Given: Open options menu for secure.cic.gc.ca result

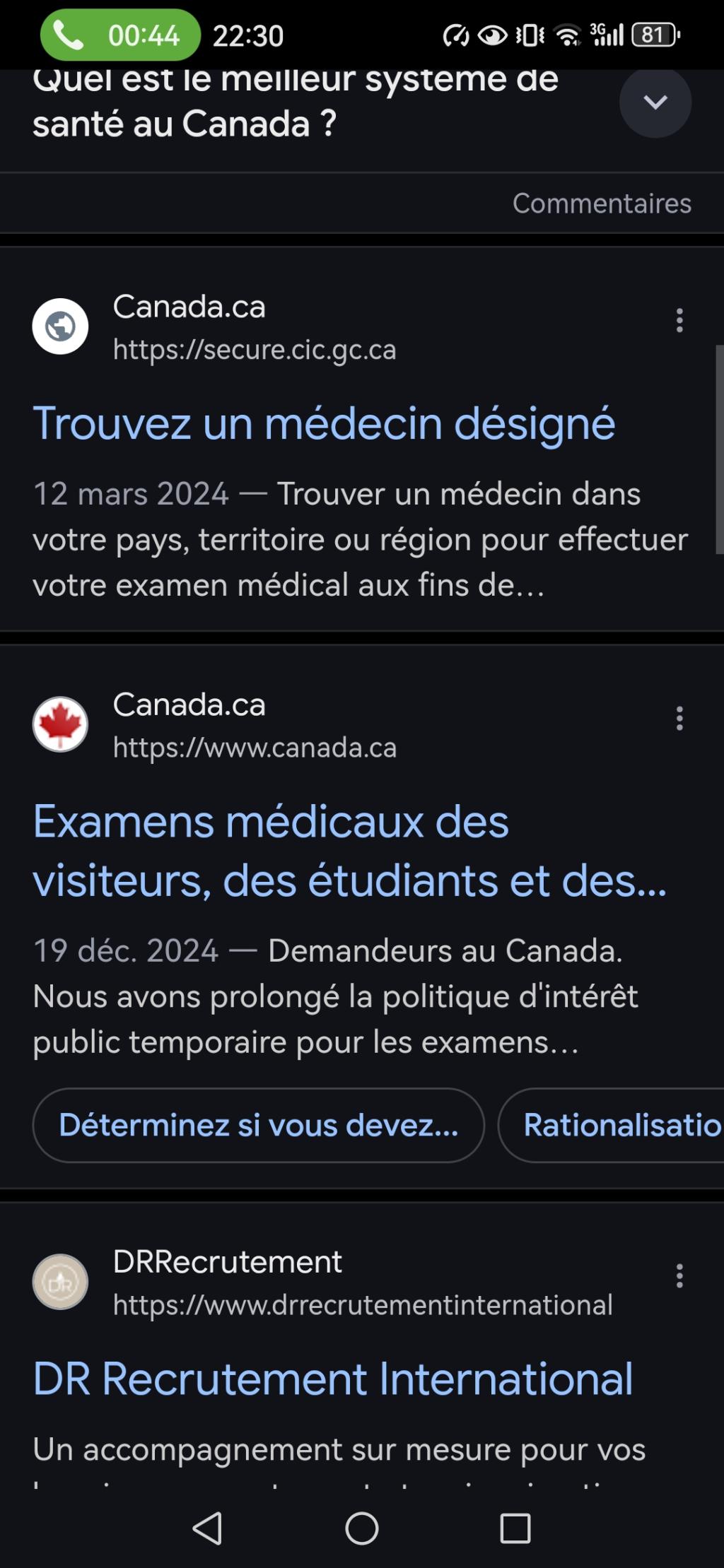Looking at the screenshot, I should coord(679,321).
